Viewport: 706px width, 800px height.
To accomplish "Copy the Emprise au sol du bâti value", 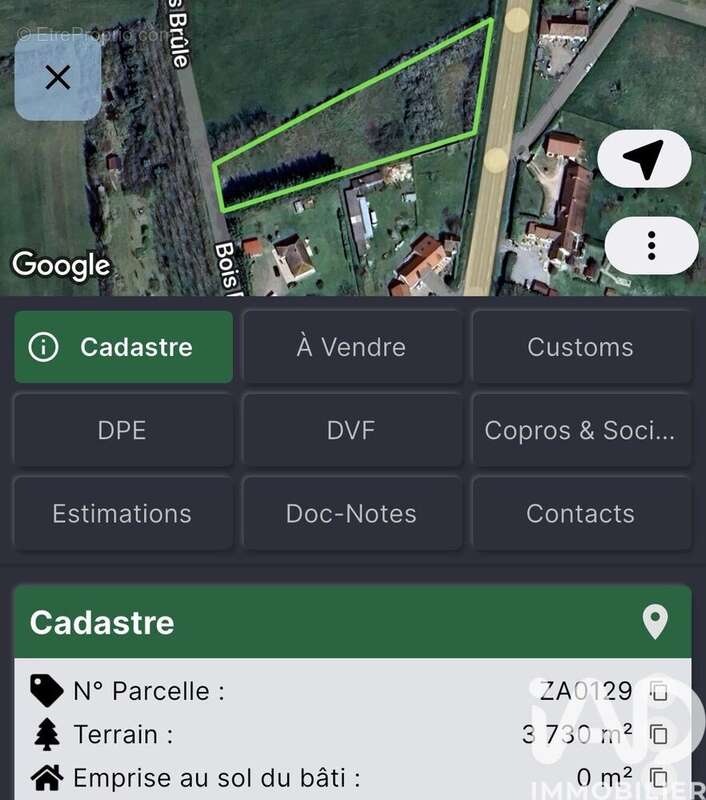I will click(x=659, y=777).
